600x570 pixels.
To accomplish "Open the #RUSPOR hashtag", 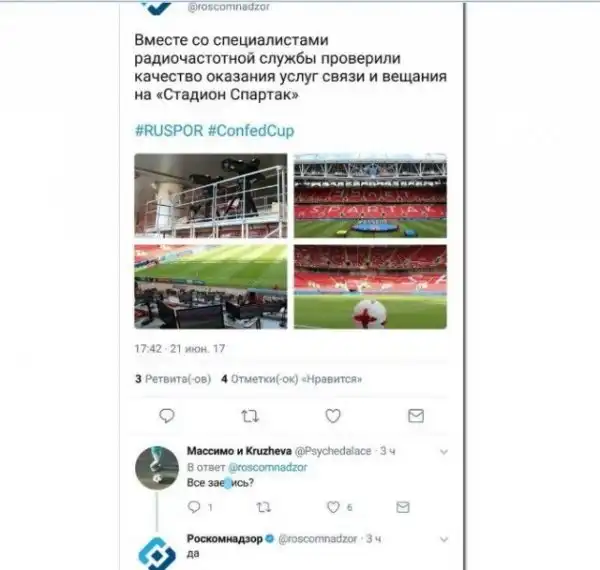I will (x=167, y=131).
